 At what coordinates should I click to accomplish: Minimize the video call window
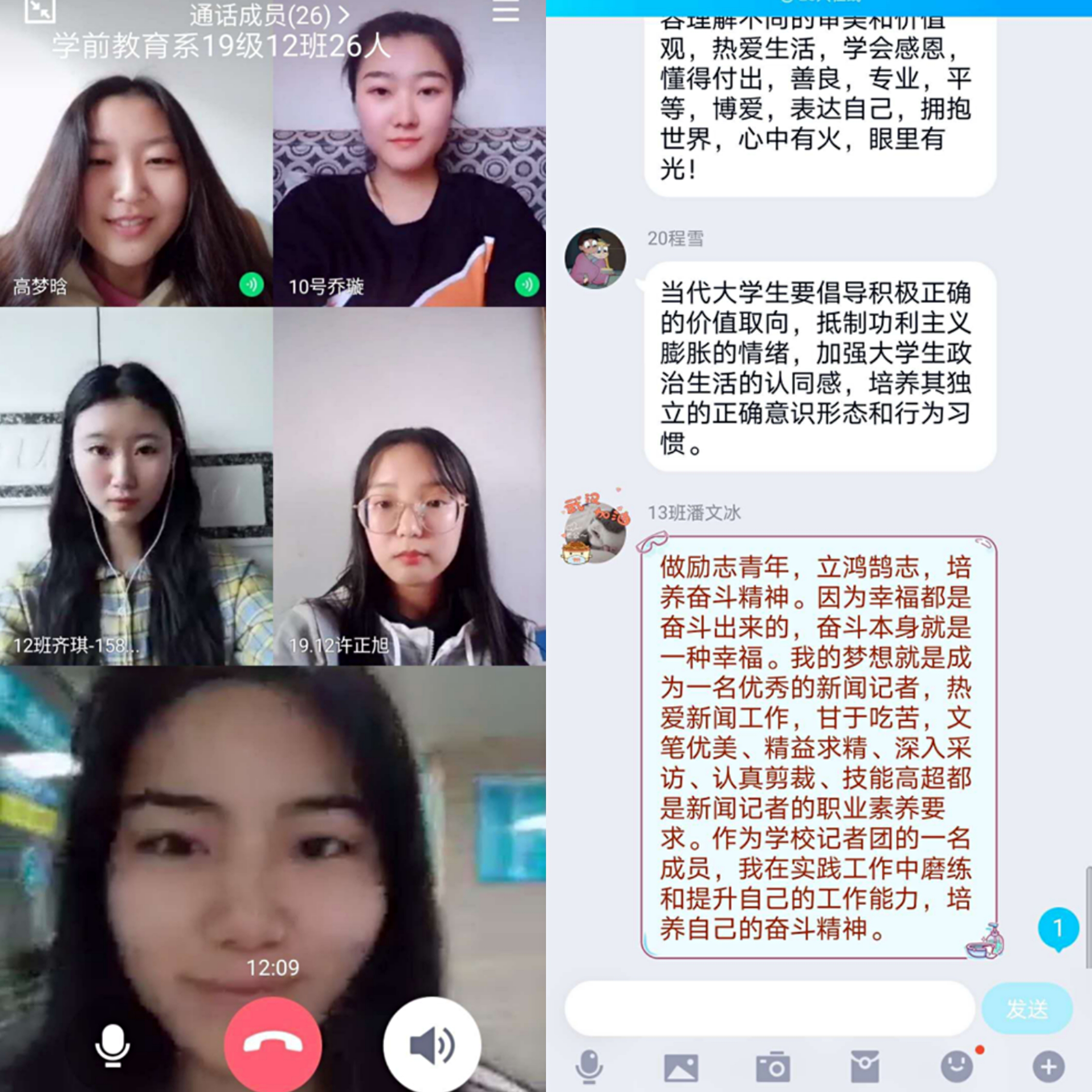[40, 10]
